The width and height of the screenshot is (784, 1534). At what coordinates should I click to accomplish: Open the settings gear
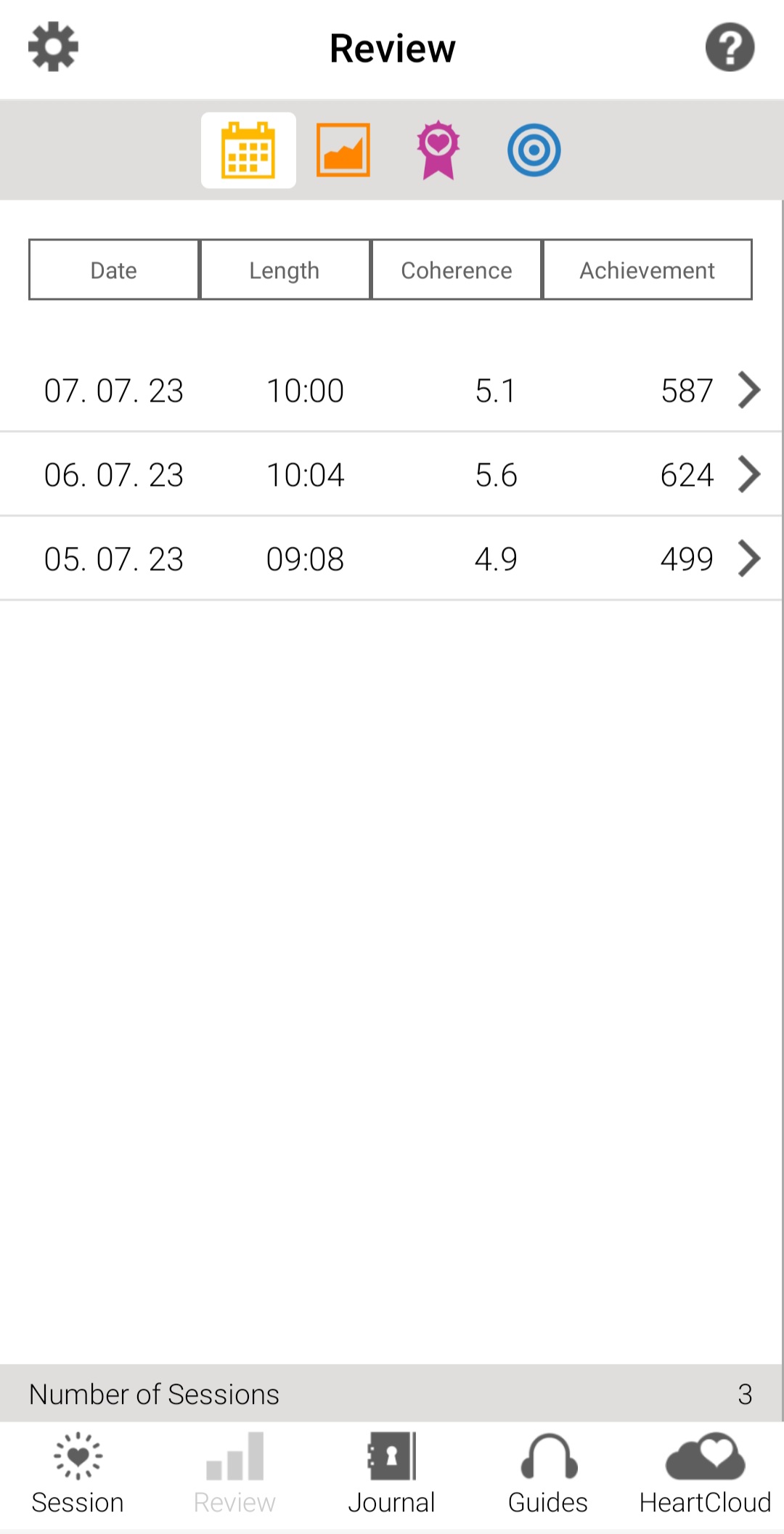pos(53,47)
